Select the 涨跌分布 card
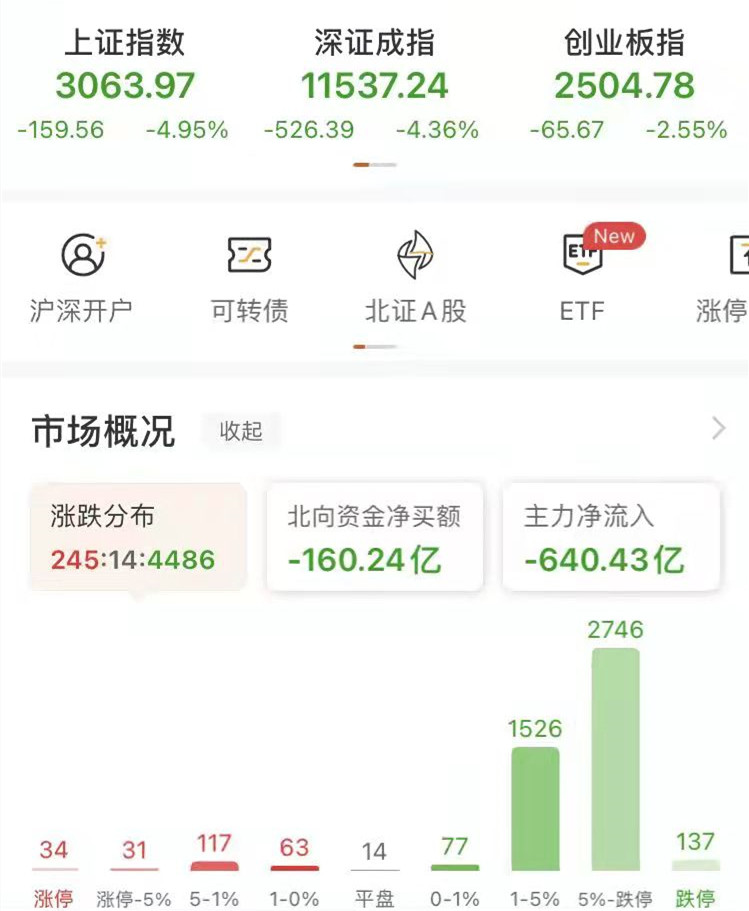 click(x=138, y=537)
